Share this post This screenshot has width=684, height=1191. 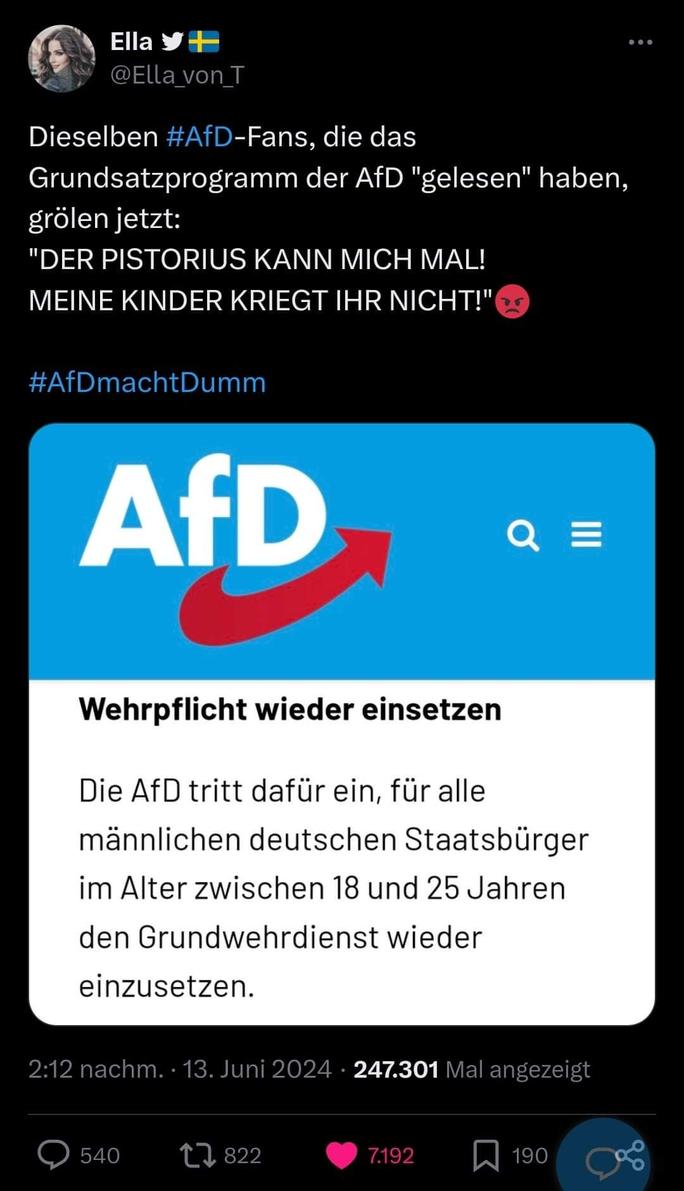(x=629, y=1156)
